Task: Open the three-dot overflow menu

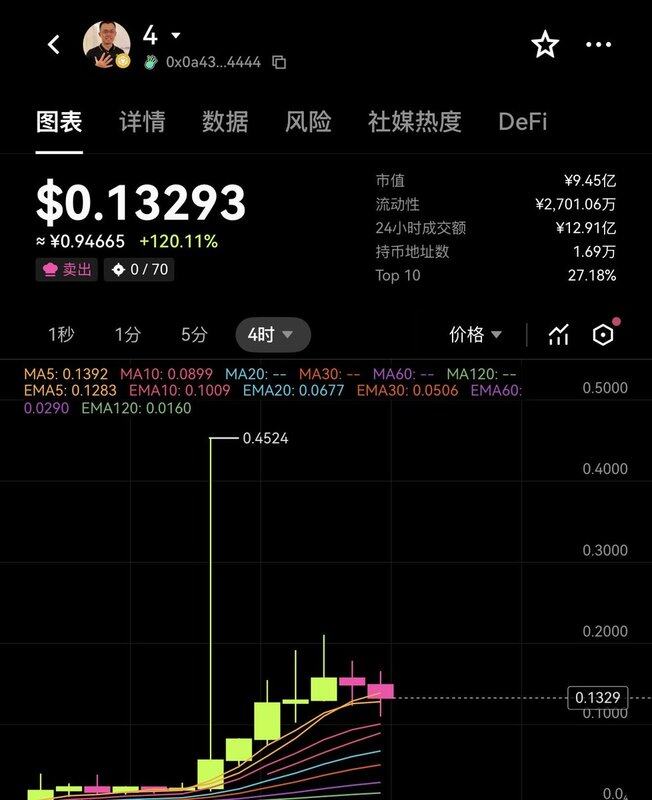Action: (x=598, y=44)
